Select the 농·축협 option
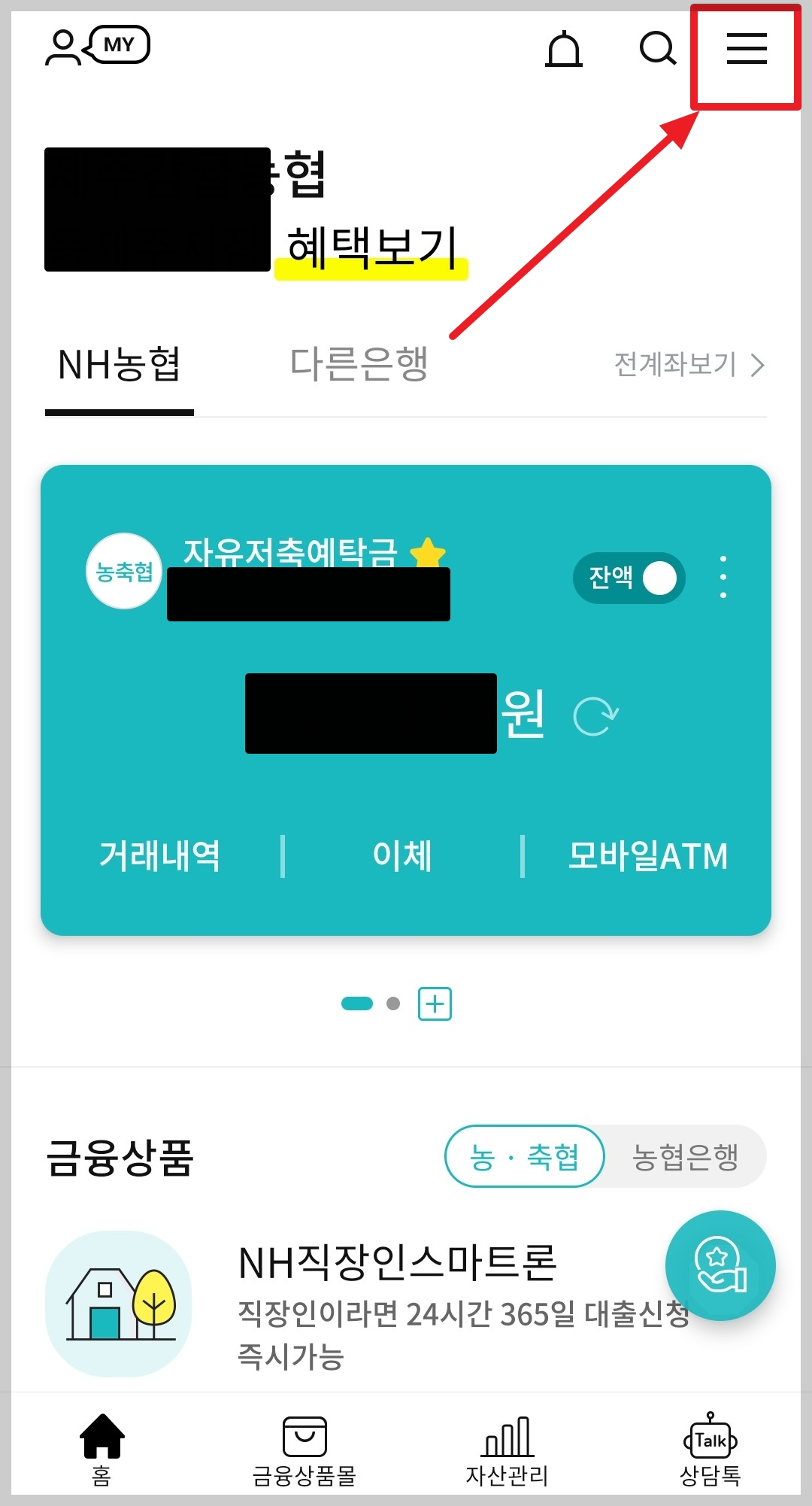 point(524,1157)
